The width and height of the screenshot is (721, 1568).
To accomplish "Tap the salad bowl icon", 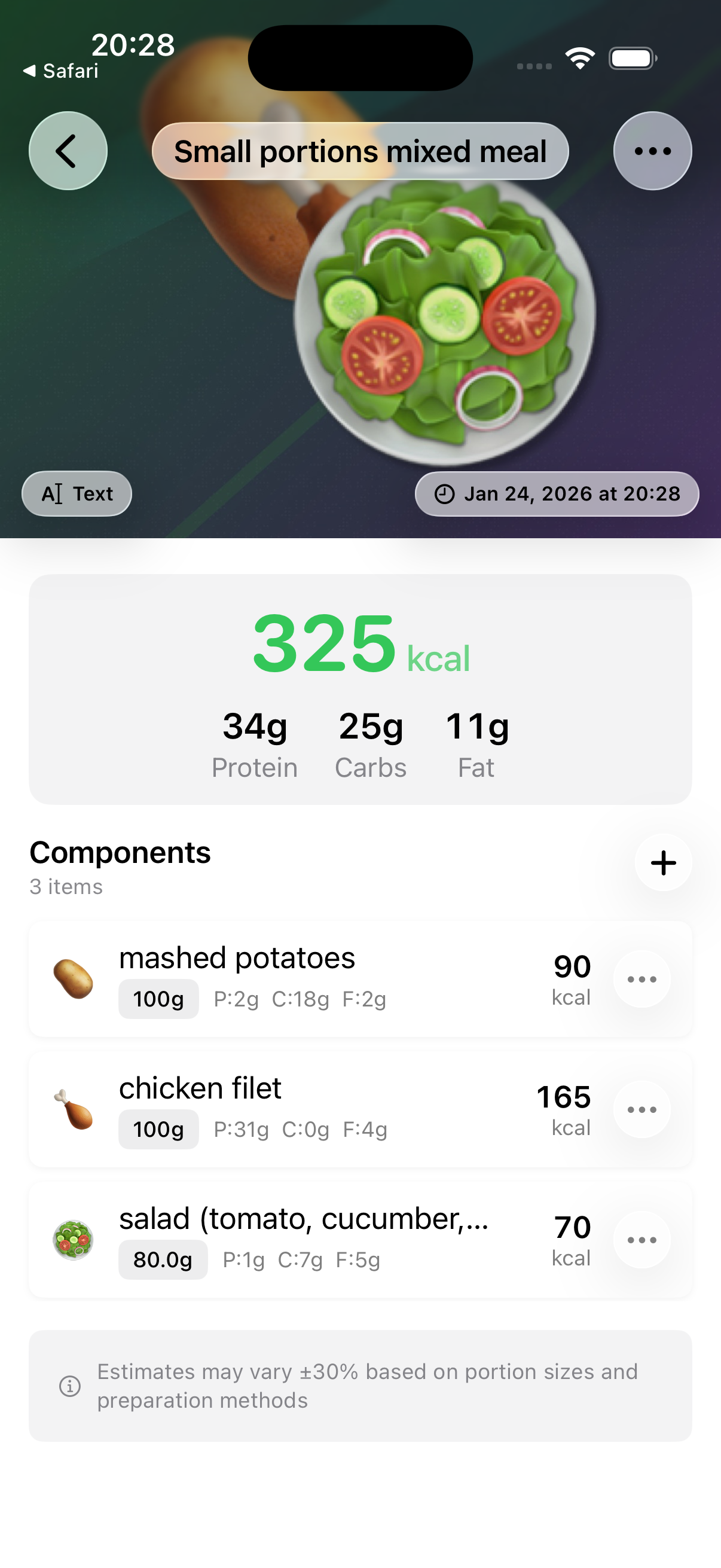I will (x=74, y=1238).
